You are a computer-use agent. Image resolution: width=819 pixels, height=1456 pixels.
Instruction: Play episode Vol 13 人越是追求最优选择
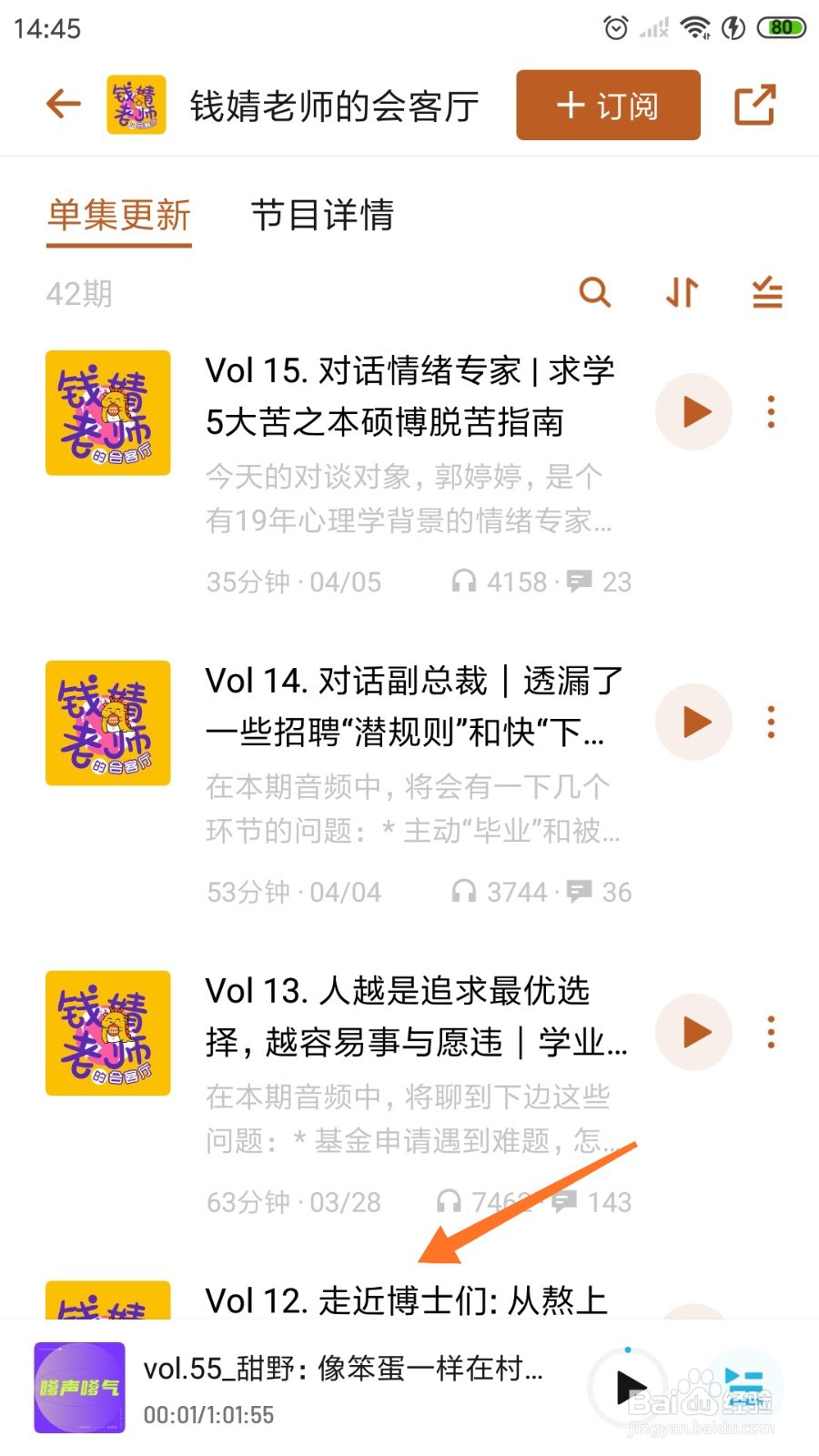point(693,1032)
